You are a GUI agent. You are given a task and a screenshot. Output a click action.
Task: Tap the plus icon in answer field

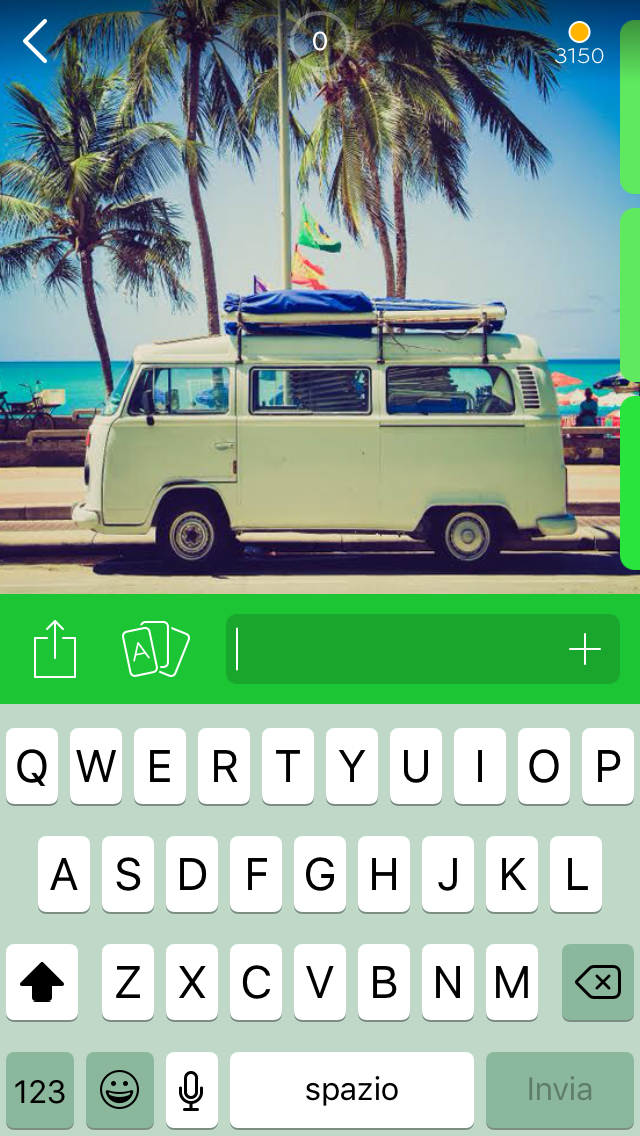click(585, 650)
